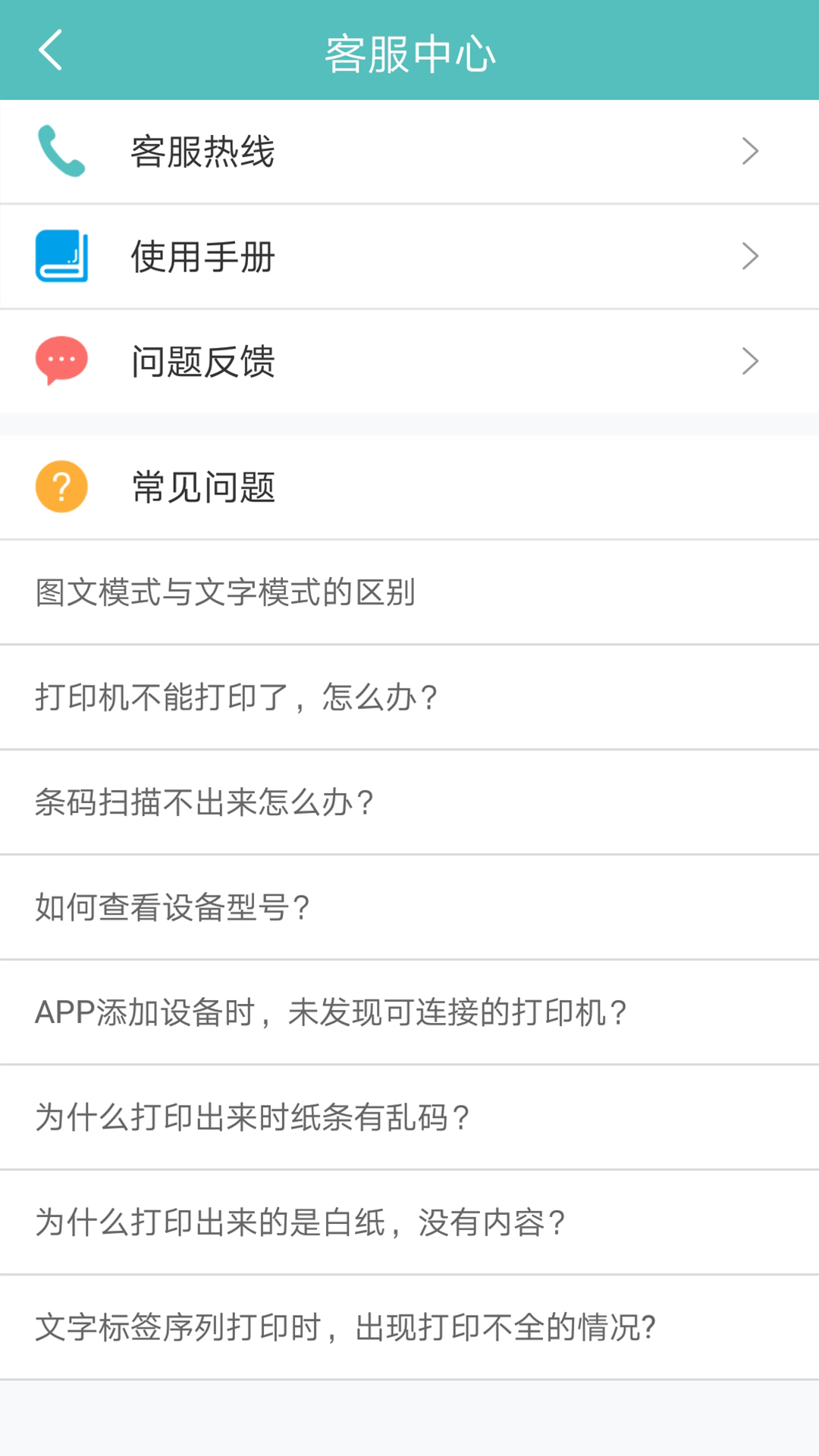819x1456 pixels.
Task: Open FAQ about 图文模式与文字模式的区别
Action: tap(409, 591)
